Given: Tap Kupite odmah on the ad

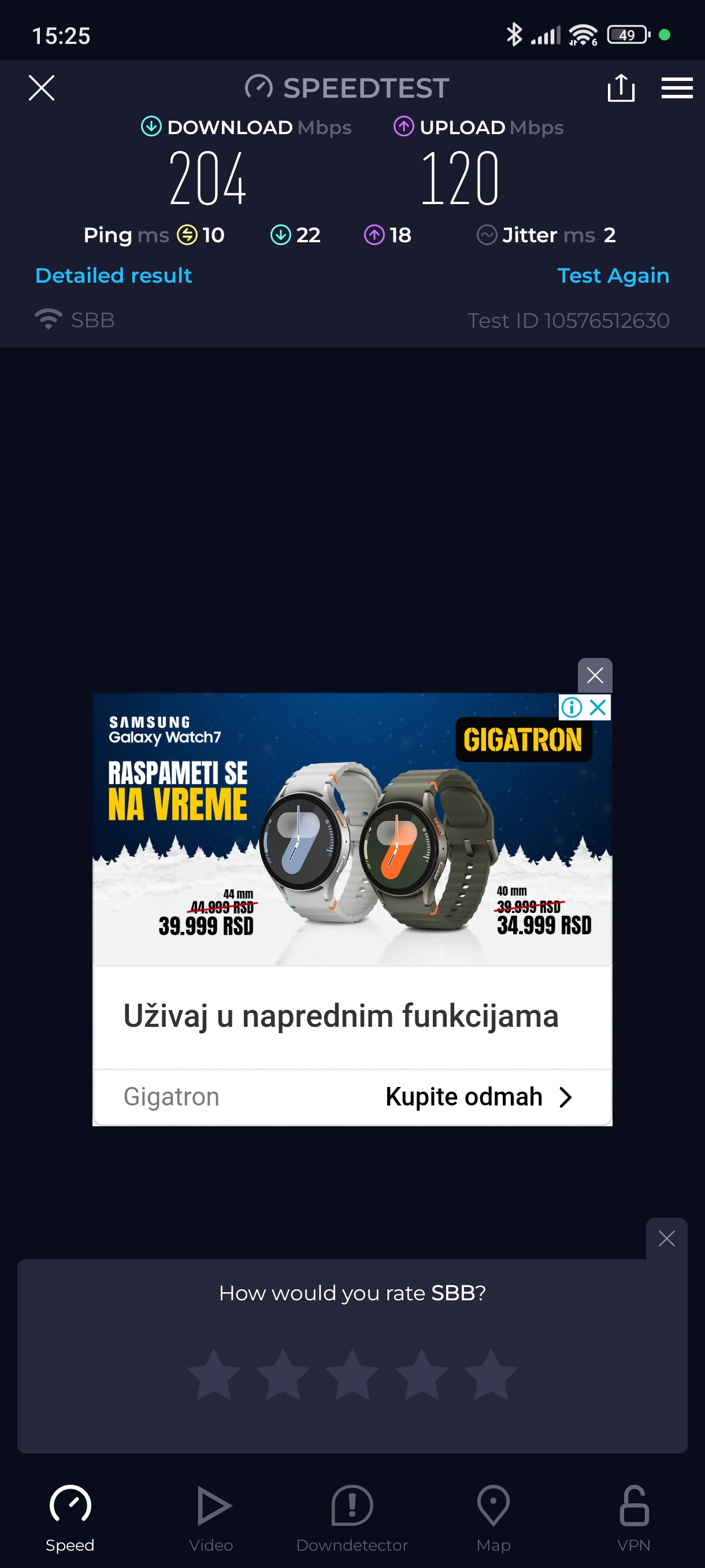Looking at the screenshot, I should point(478,1097).
